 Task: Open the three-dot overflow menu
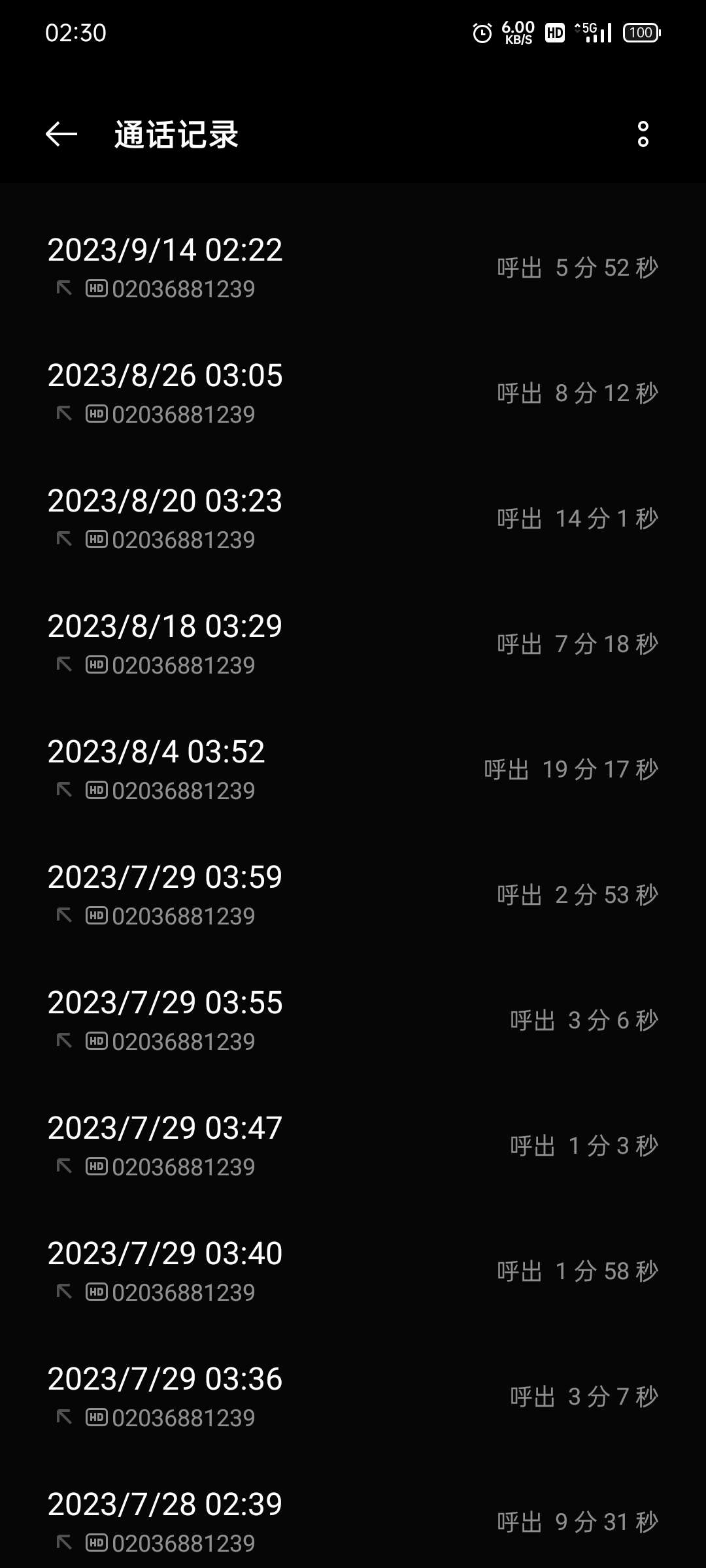pos(643,135)
